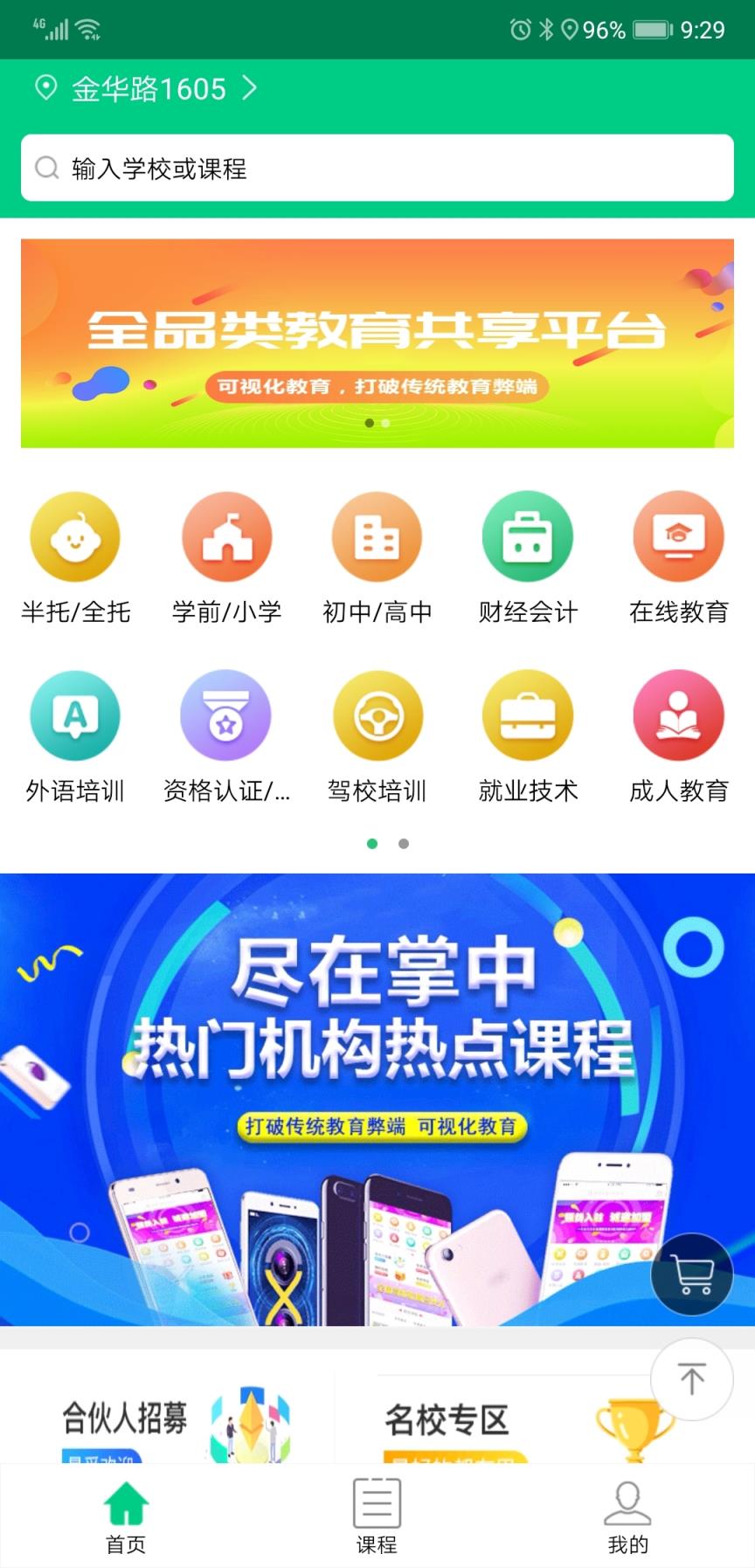Select the first banner carousel dot
This screenshot has height=1568, width=755.
click(x=370, y=423)
